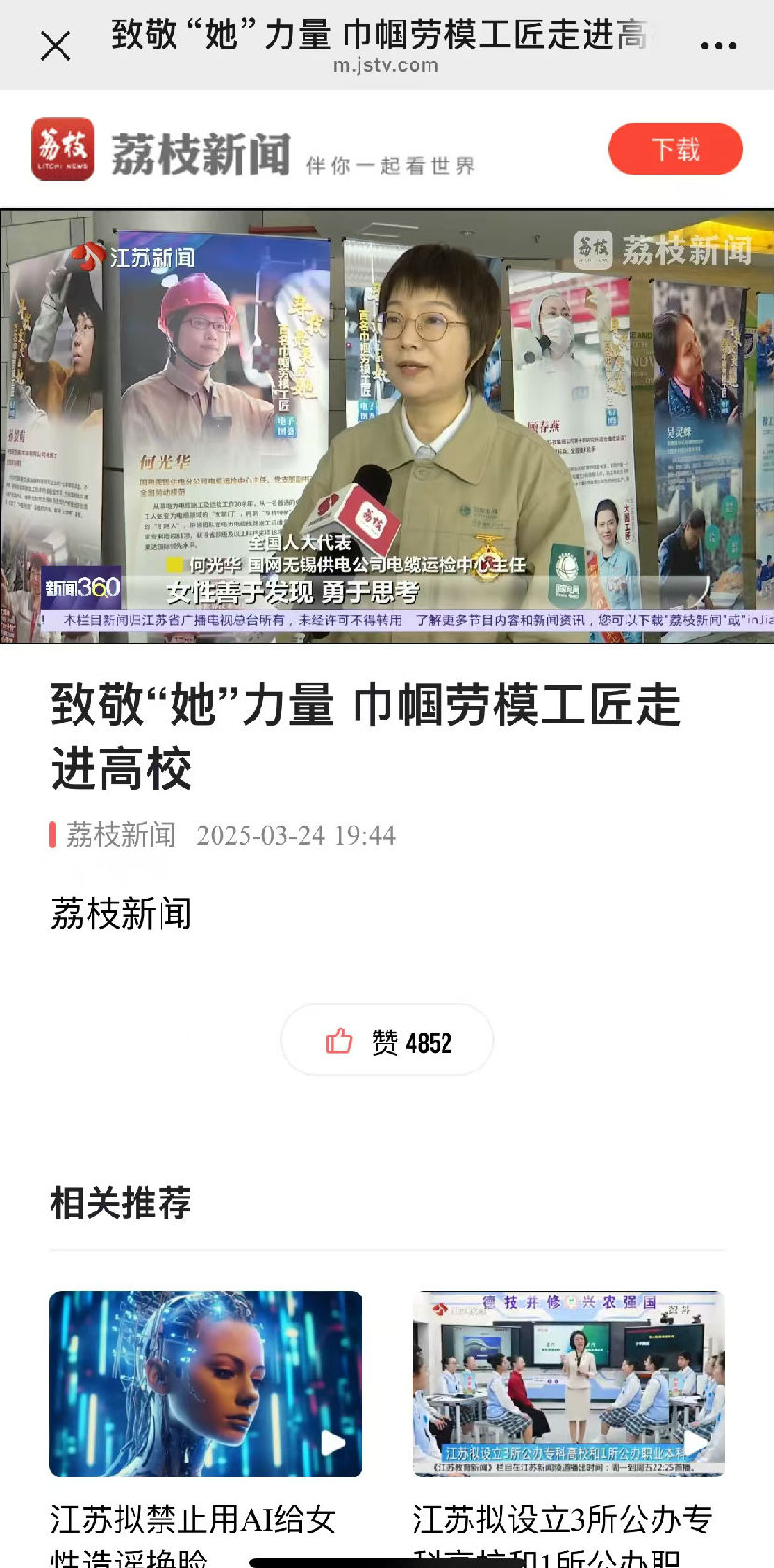Close the in-app browser page
This screenshot has width=774, height=1568.
click(56, 45)
